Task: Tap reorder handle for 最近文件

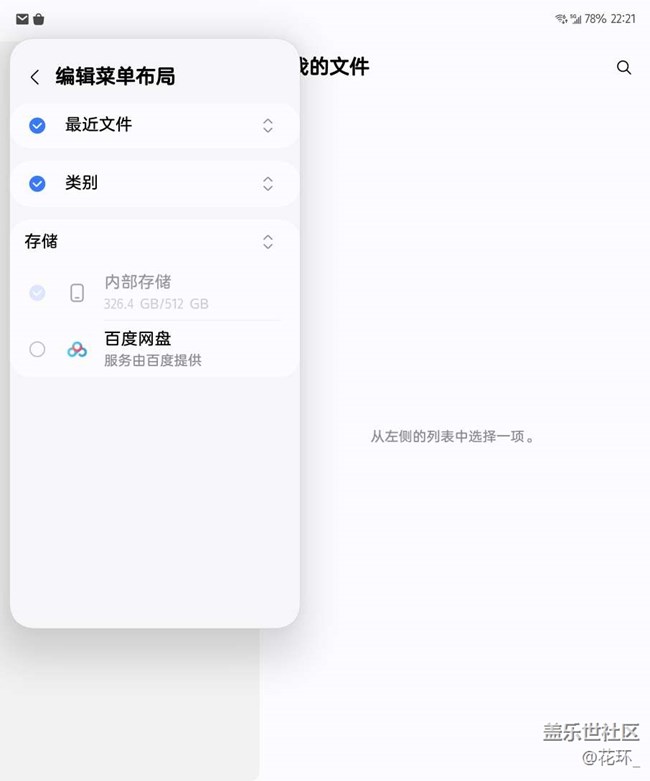Action: pos(268,125)
